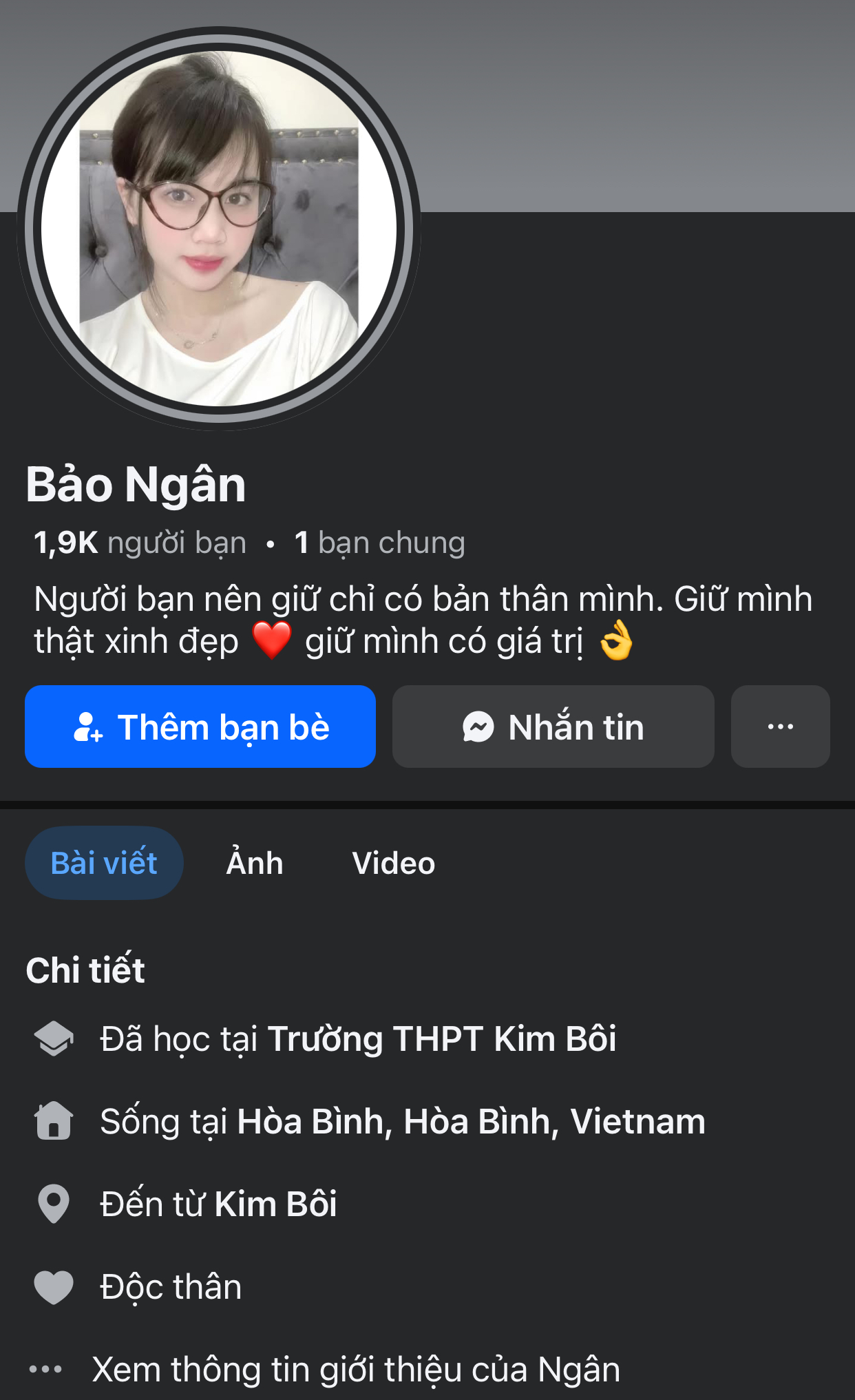Send a message via Nhắn tin
Image resolution: width=855 pixels, height=1400 pixels.
point(553,727)
